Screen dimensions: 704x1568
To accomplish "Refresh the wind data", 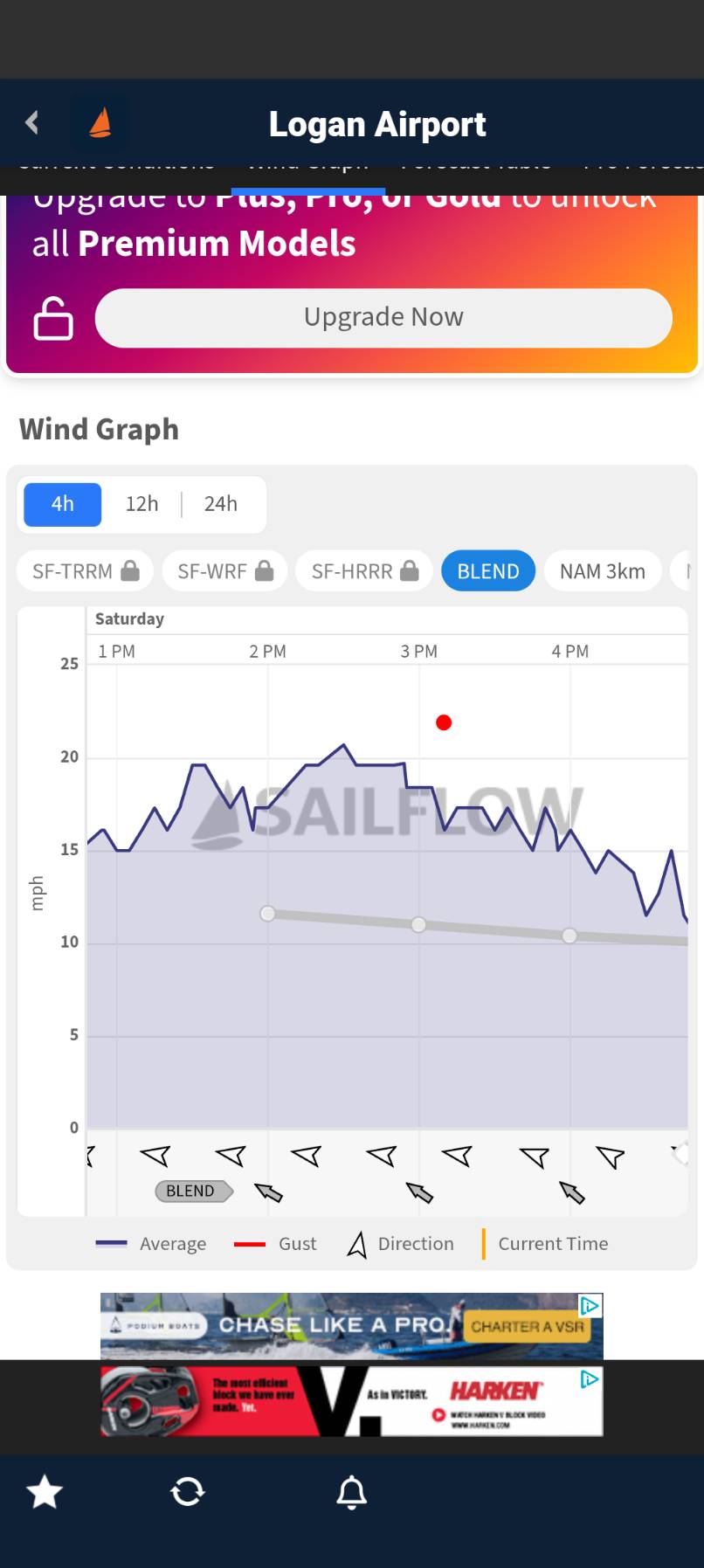I will 188,1491.
